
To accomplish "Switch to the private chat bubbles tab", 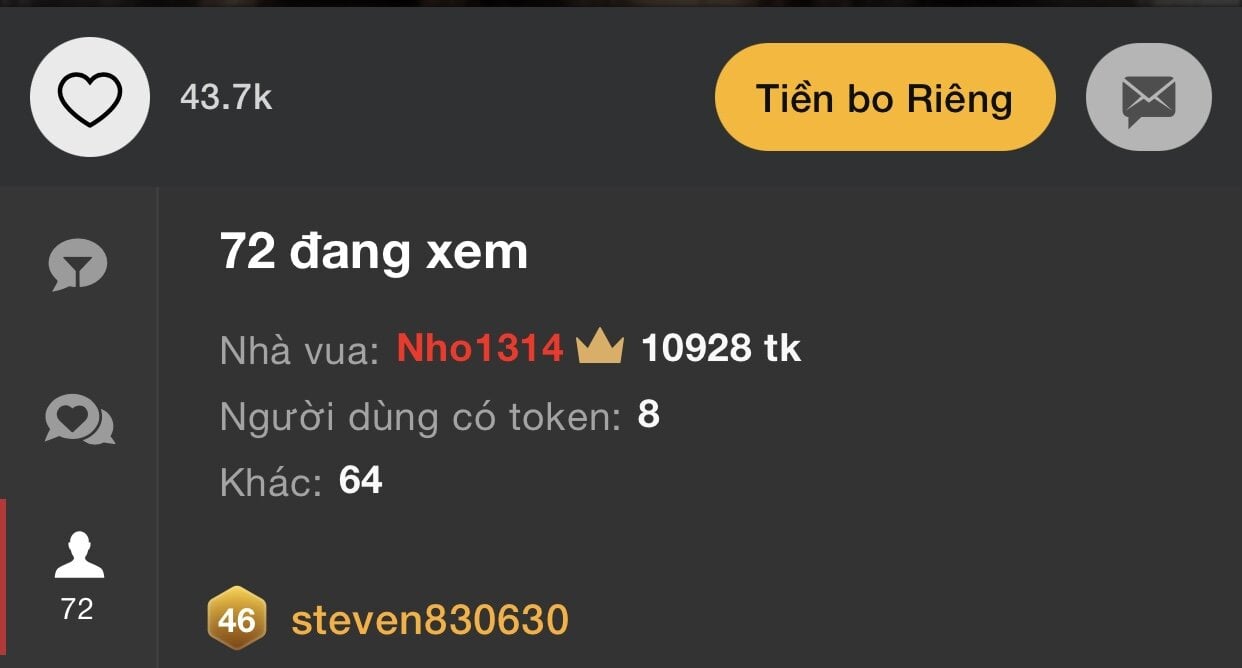I will 79,419.
